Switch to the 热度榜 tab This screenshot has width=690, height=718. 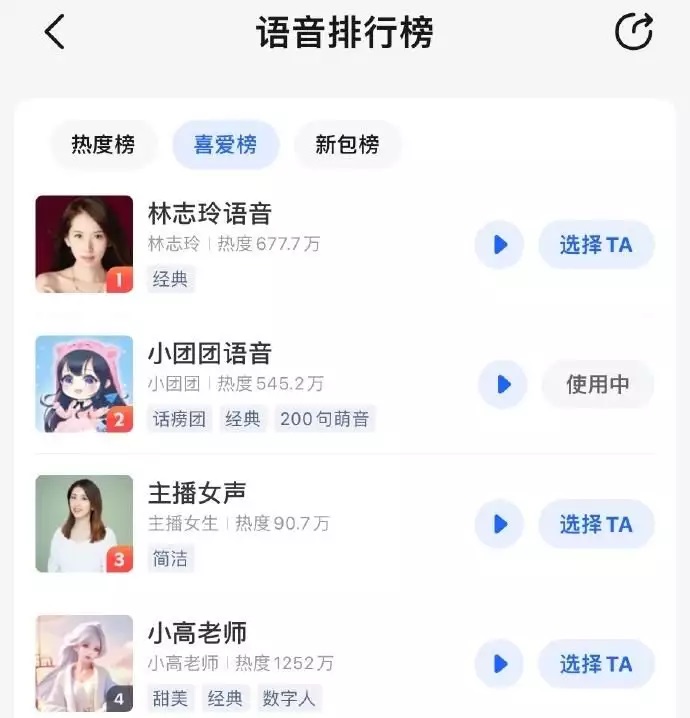pyautogui.click(x=103, y=145)
